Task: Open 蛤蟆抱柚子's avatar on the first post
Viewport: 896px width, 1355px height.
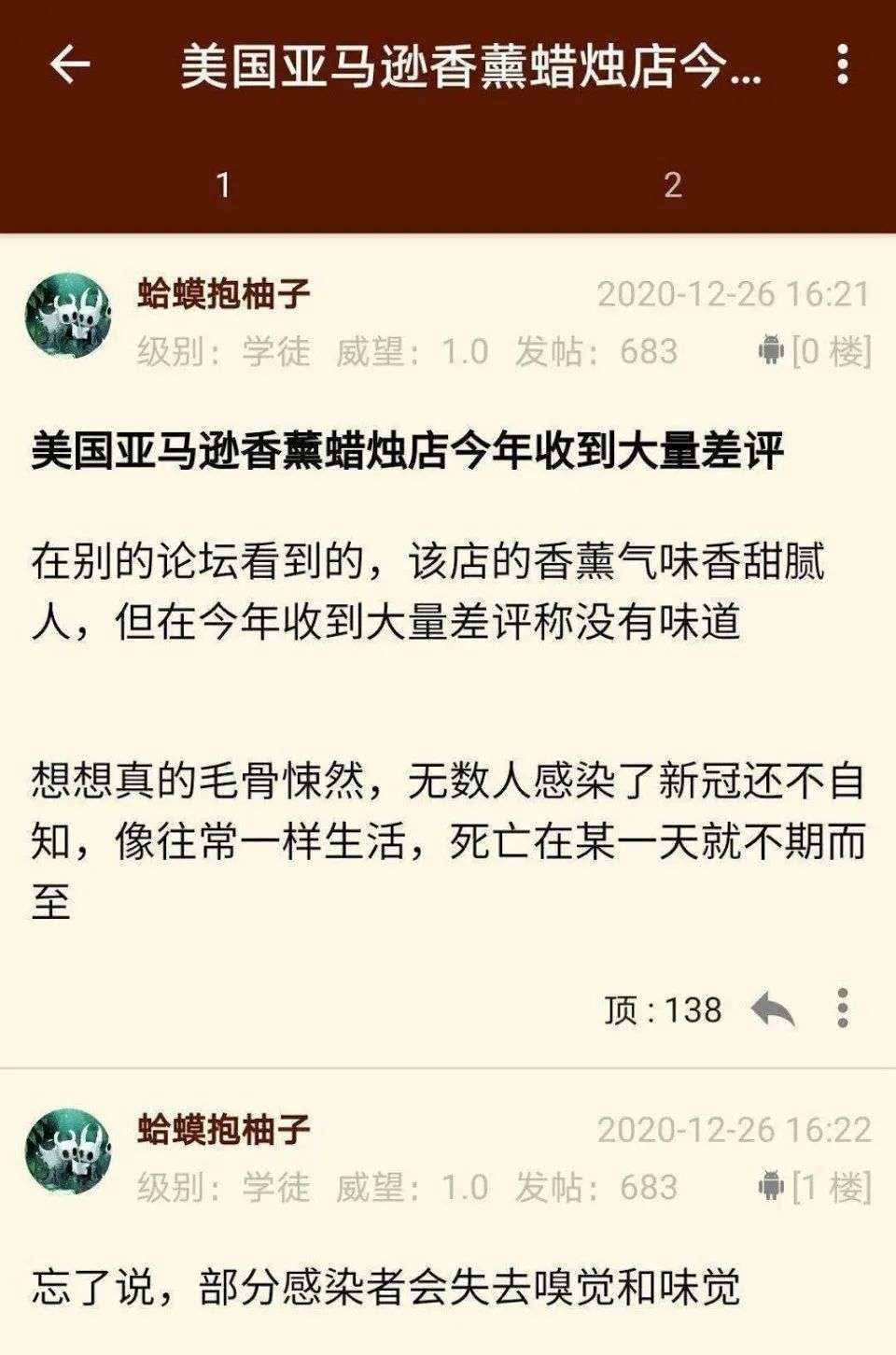Action: 67,313
